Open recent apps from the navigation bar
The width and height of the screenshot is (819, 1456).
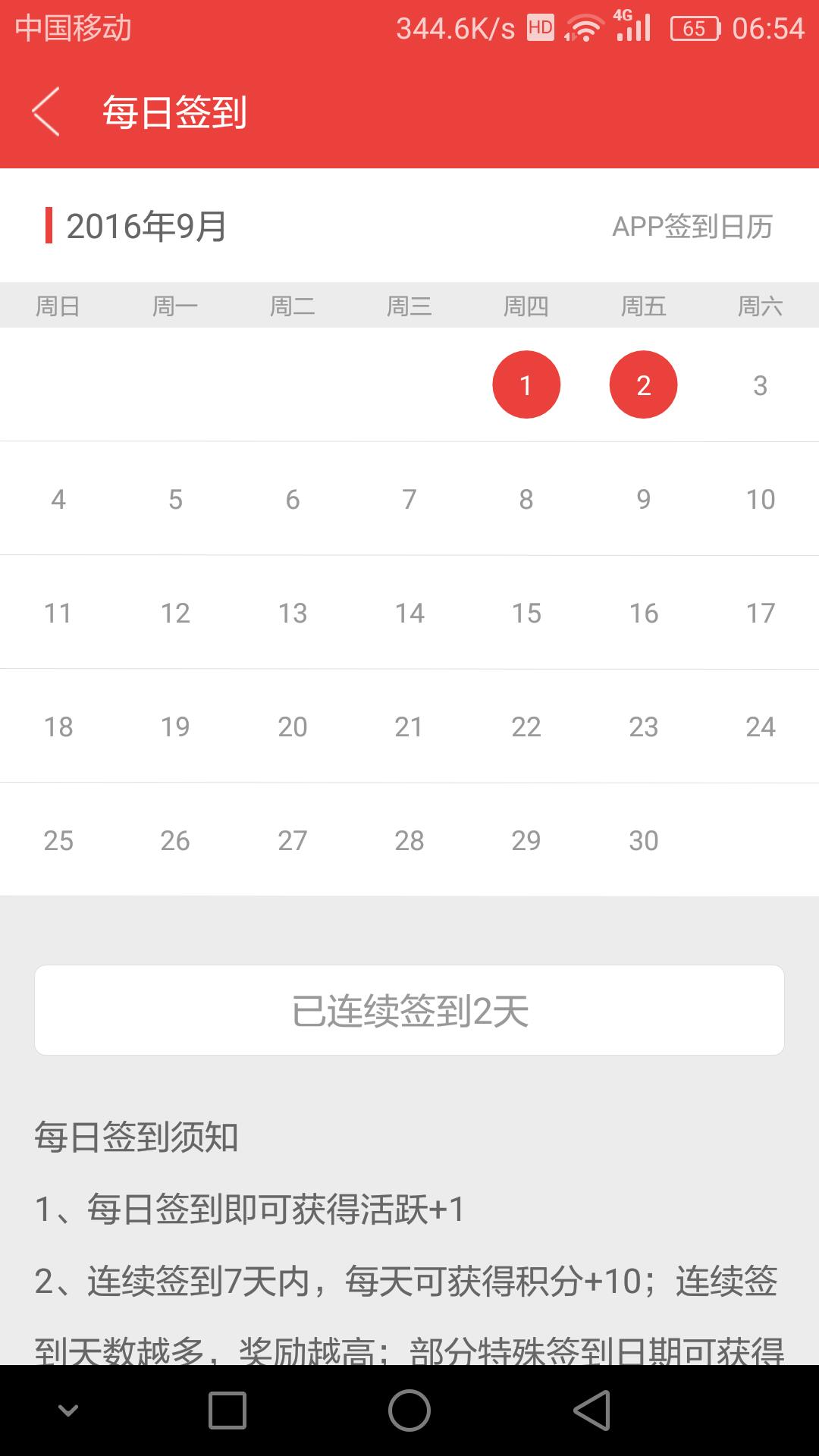[x=227, y=1410]
